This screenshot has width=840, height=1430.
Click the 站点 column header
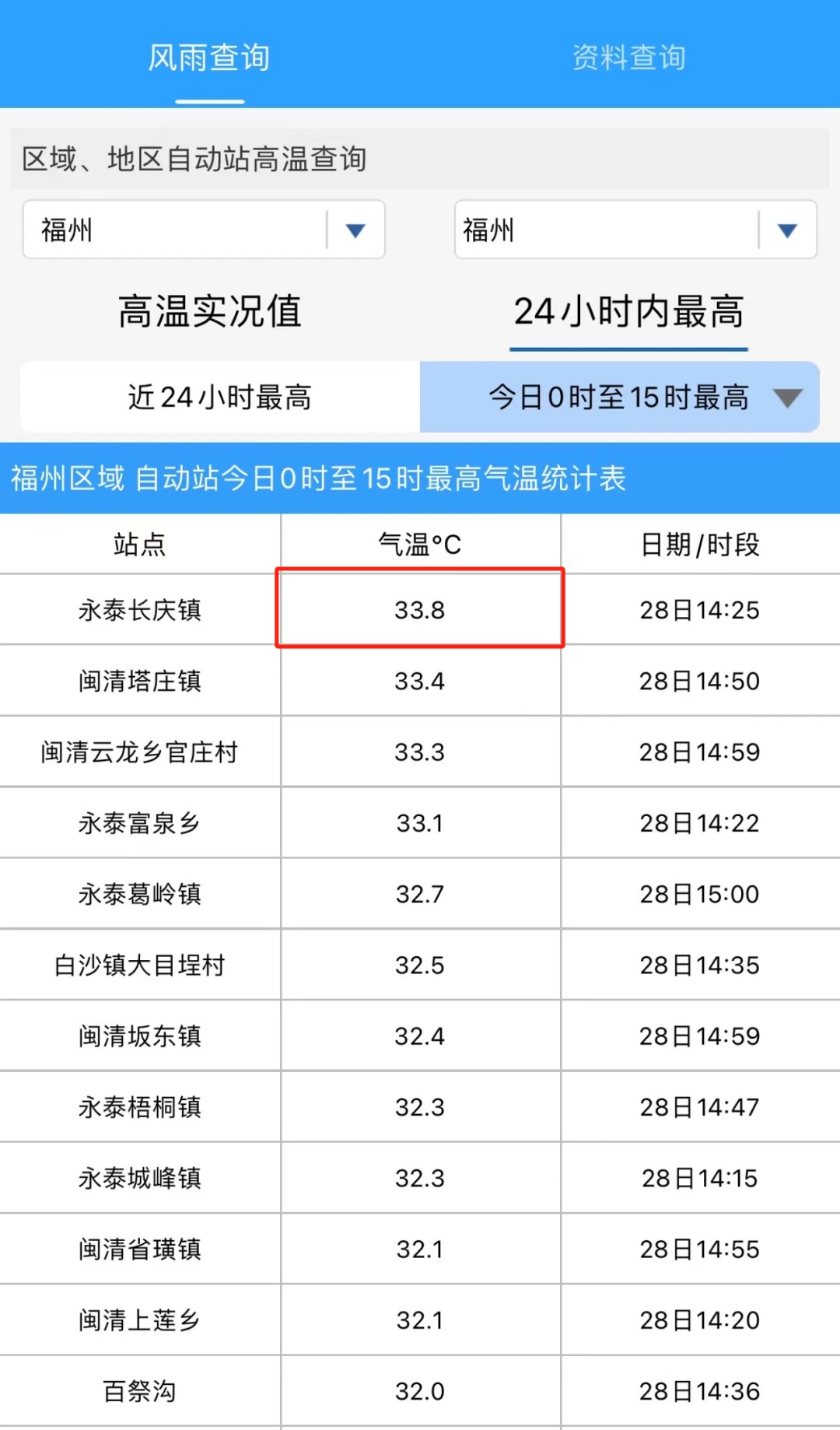click(x=138, y=544)
